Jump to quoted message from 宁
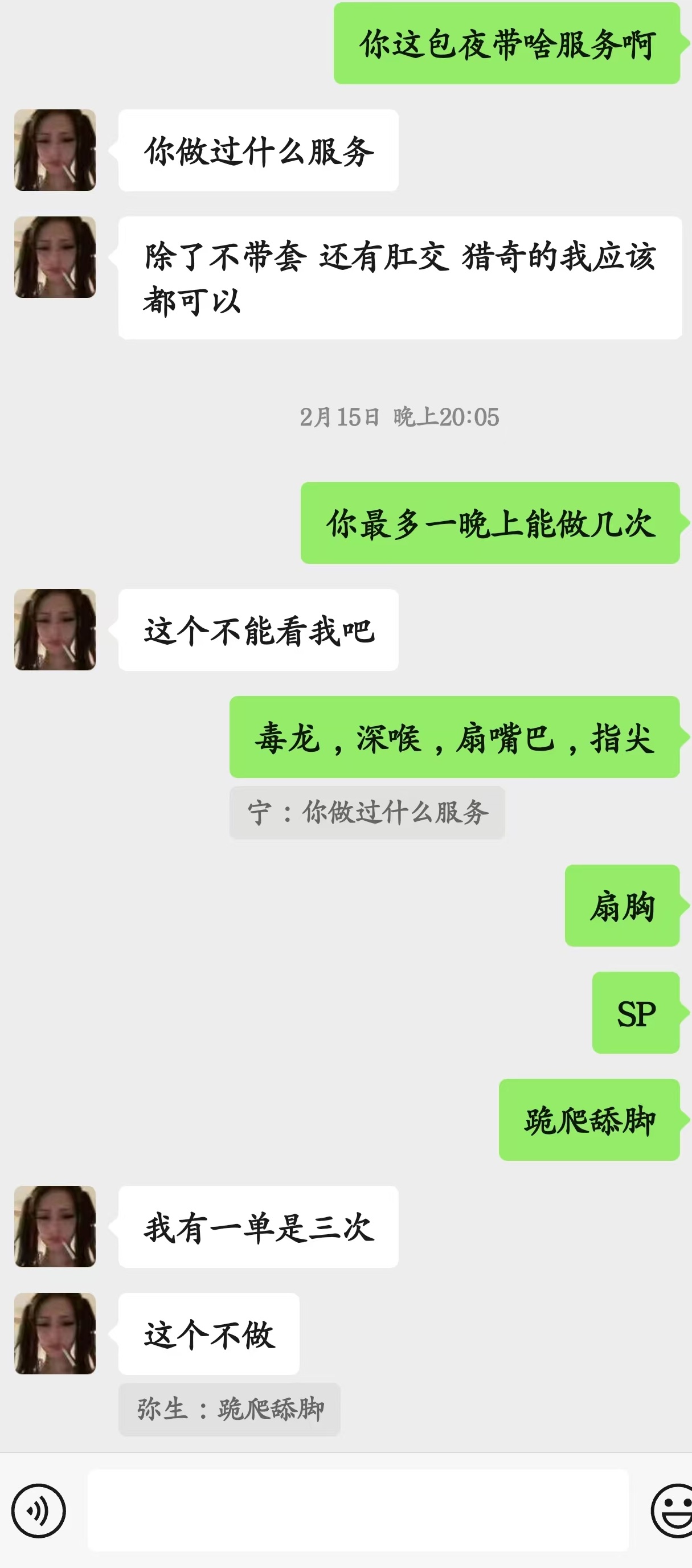692x1568 pixels. click(367, 813)
